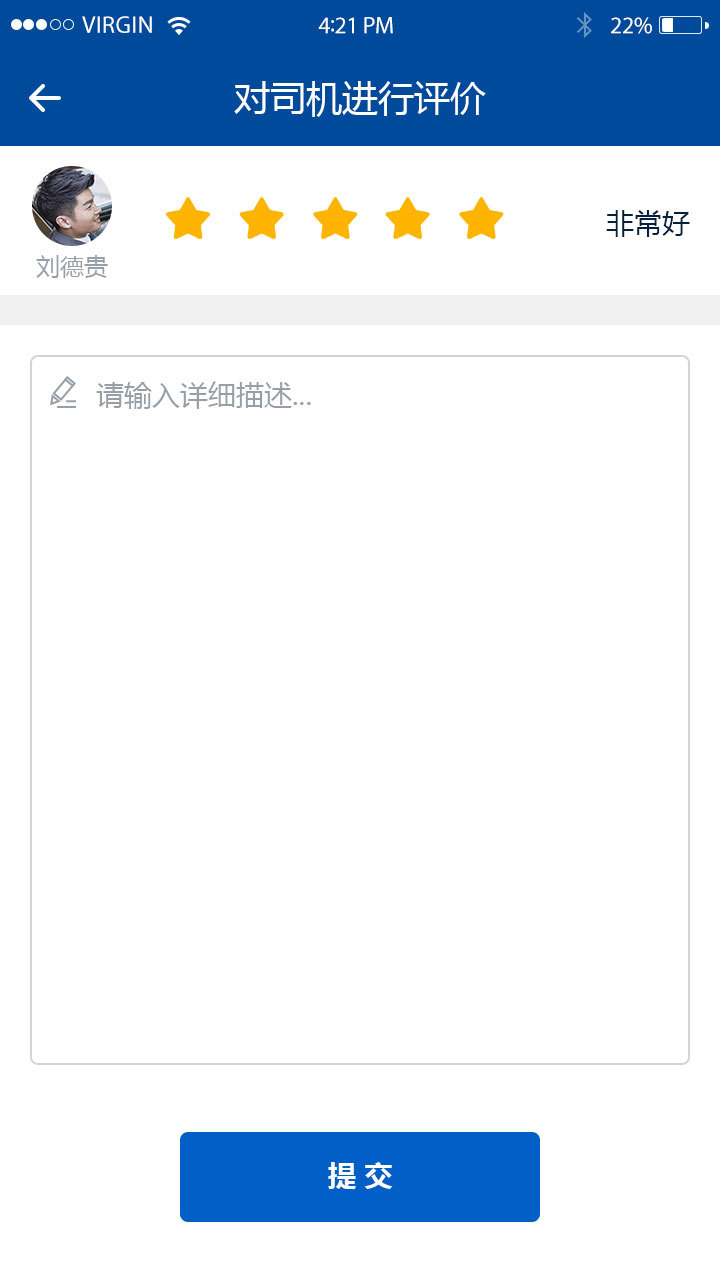Rate the driver one star

(x=188, y=219)
